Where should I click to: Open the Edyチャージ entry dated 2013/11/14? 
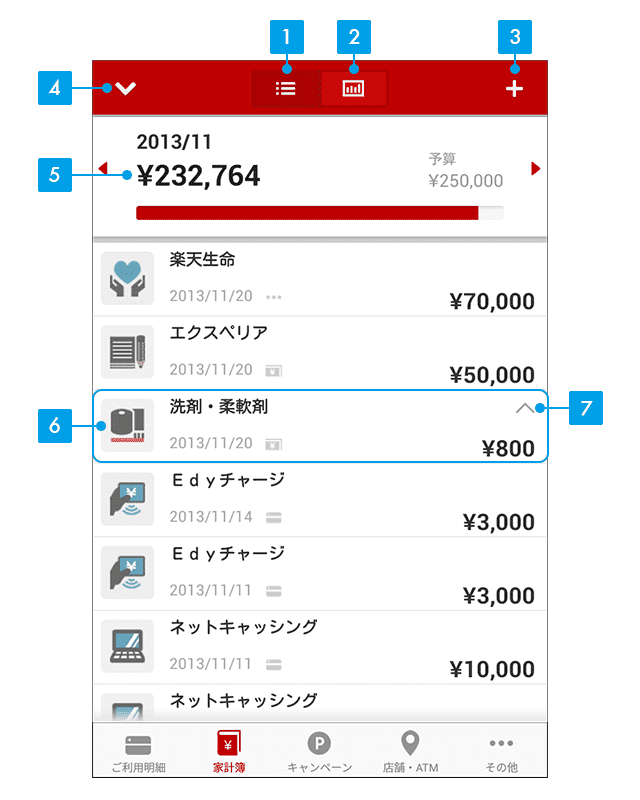(320, 499)
